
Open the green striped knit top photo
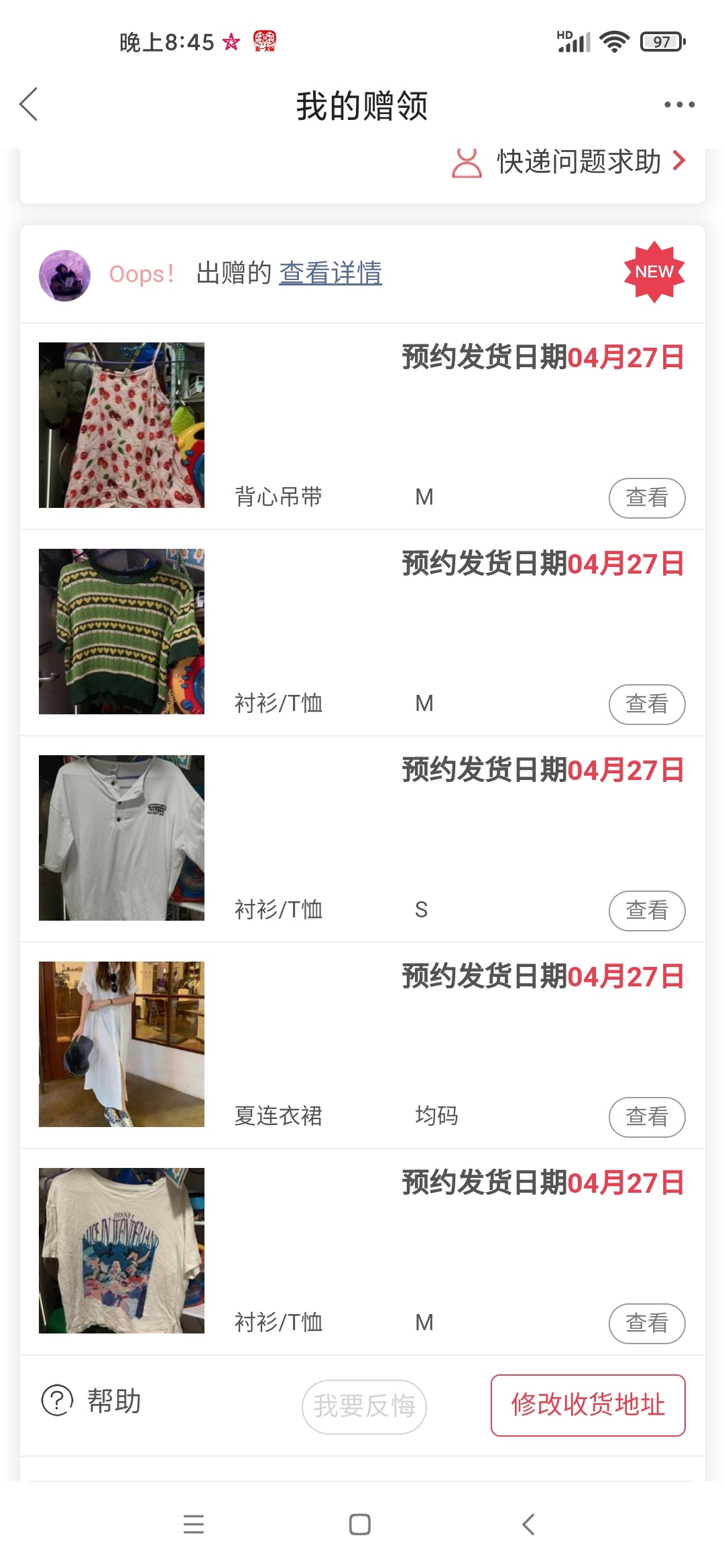[121, 631]
